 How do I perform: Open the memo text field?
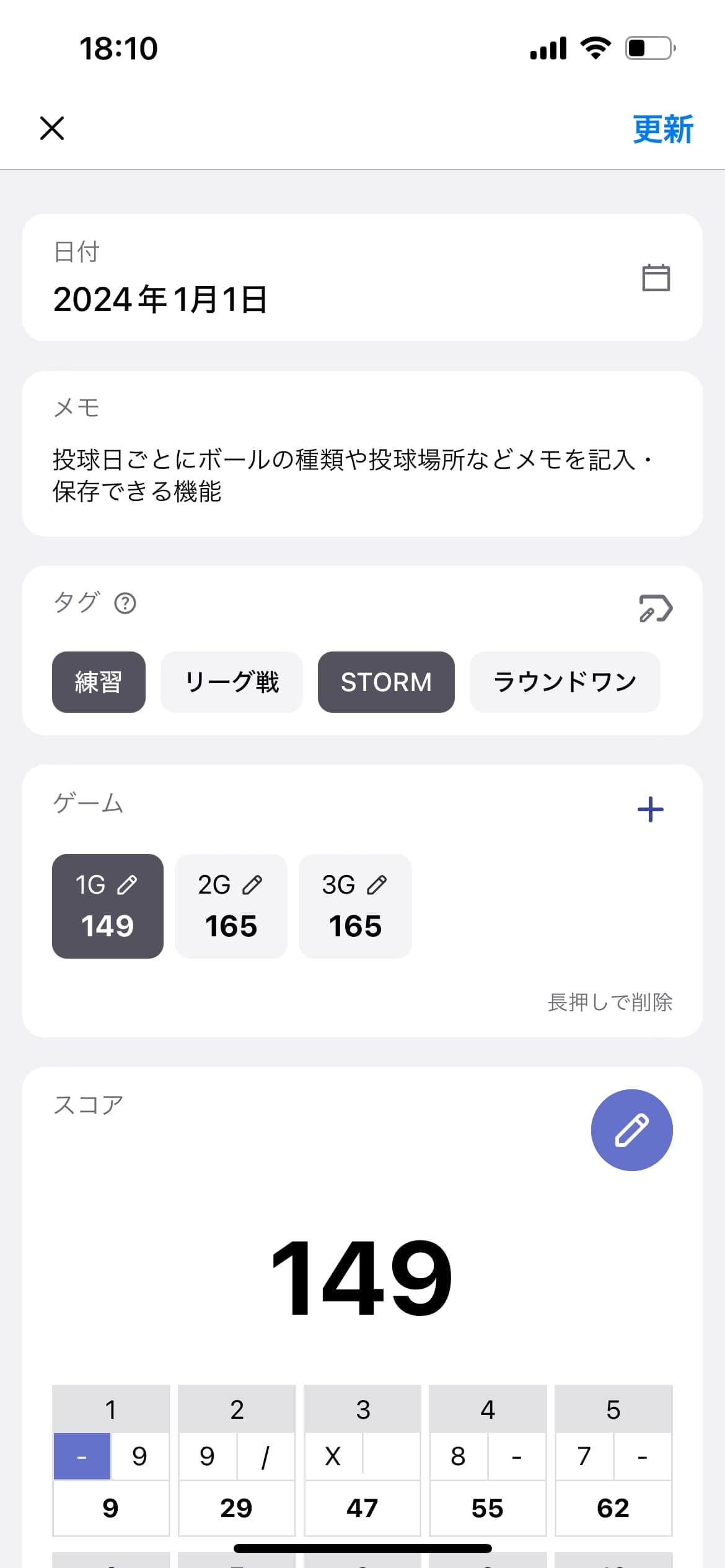click(362, 477)
